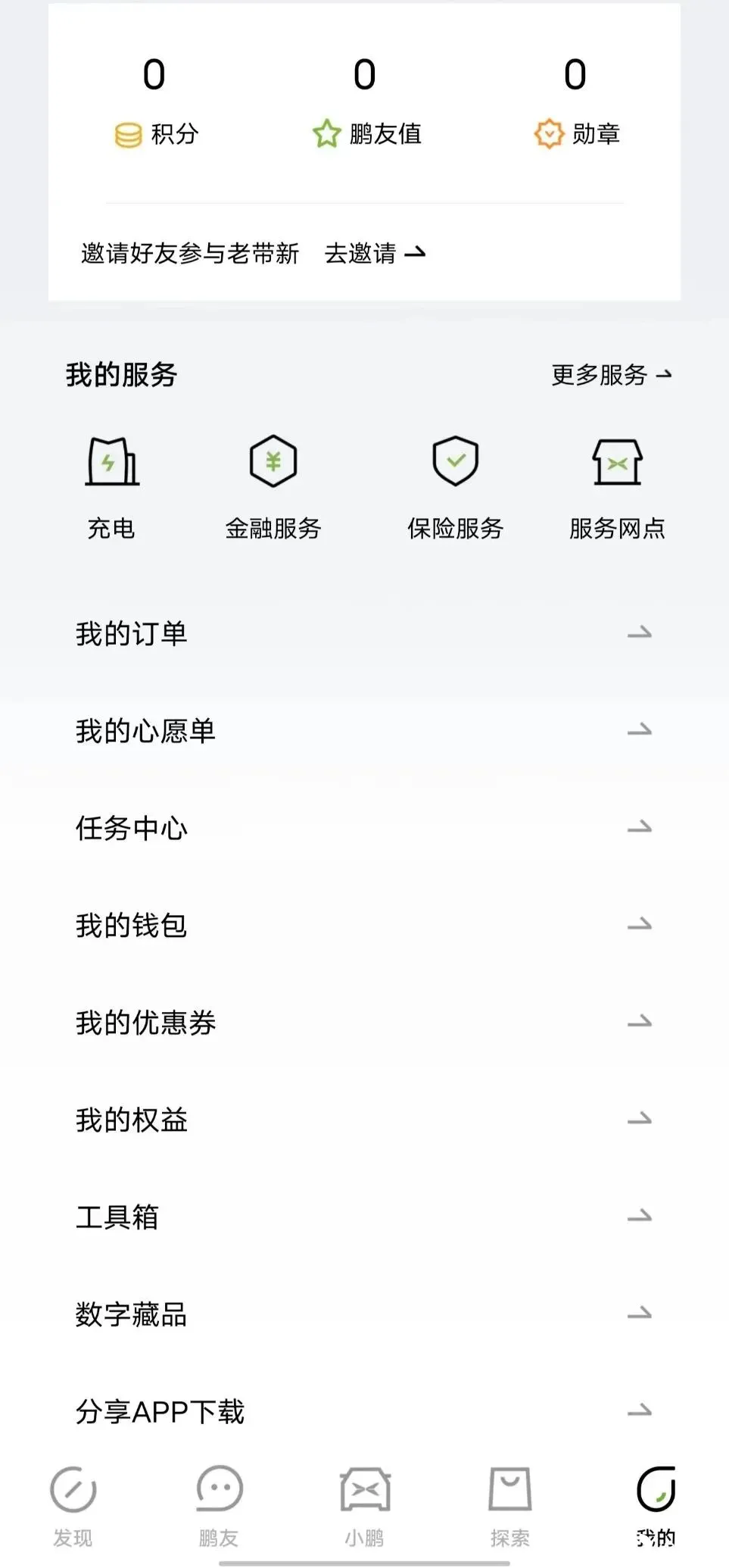This screenshot has width=729, height=1568.
Task: Open 我的订单 row
Action: pyautogui.click(x=364, y=633)
